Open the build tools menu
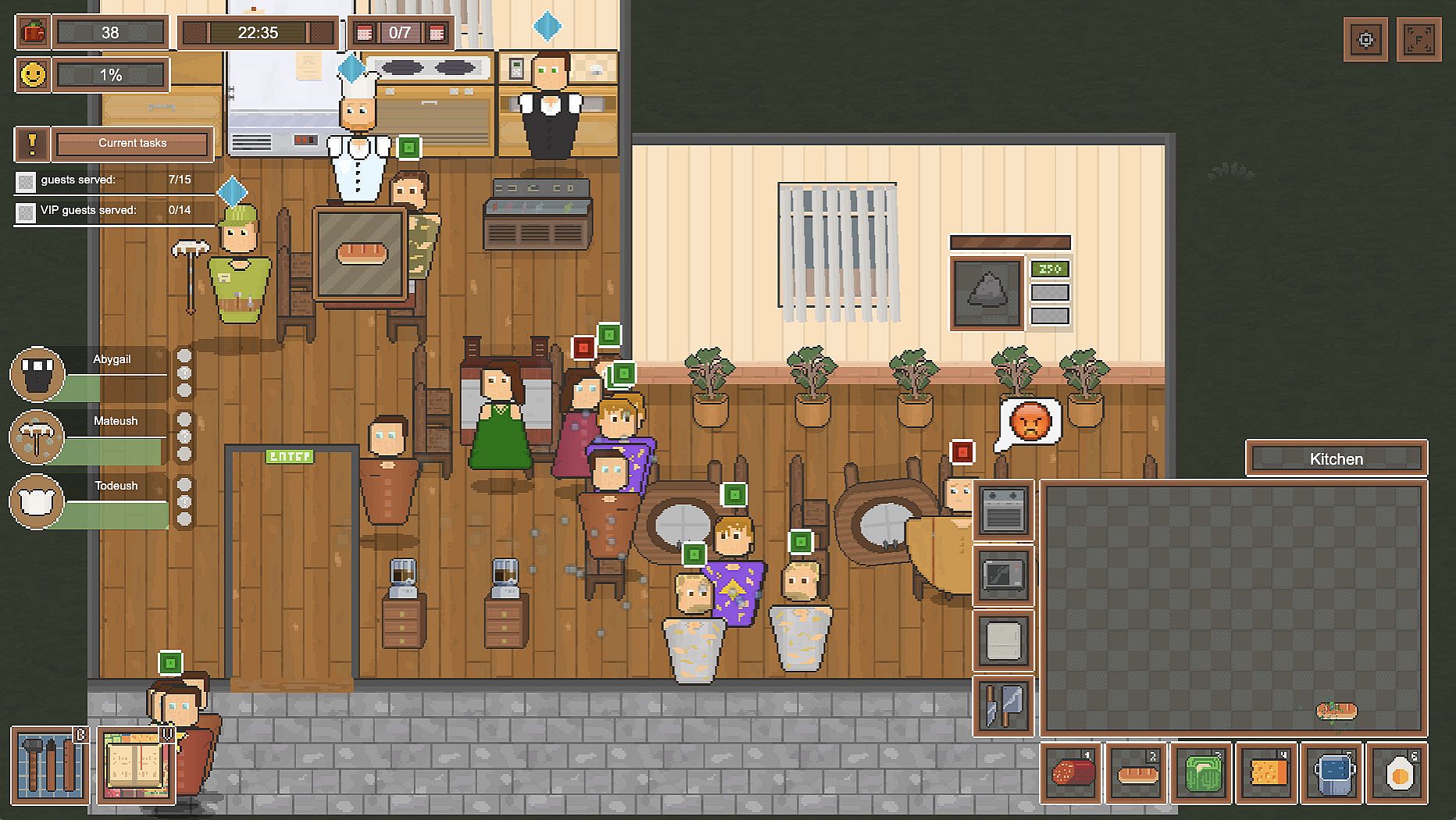 tap(50, 765)
